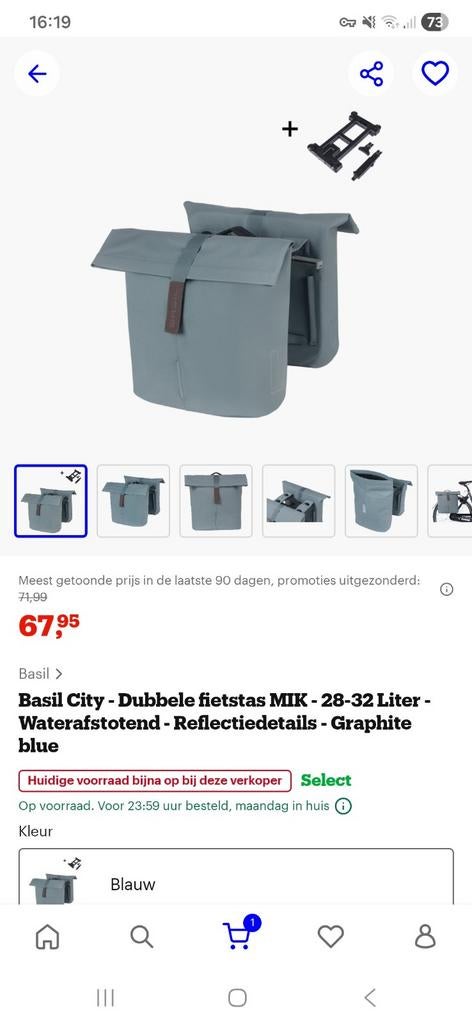Tap the system home button
472x1024 pixels.
pos(237,997)
